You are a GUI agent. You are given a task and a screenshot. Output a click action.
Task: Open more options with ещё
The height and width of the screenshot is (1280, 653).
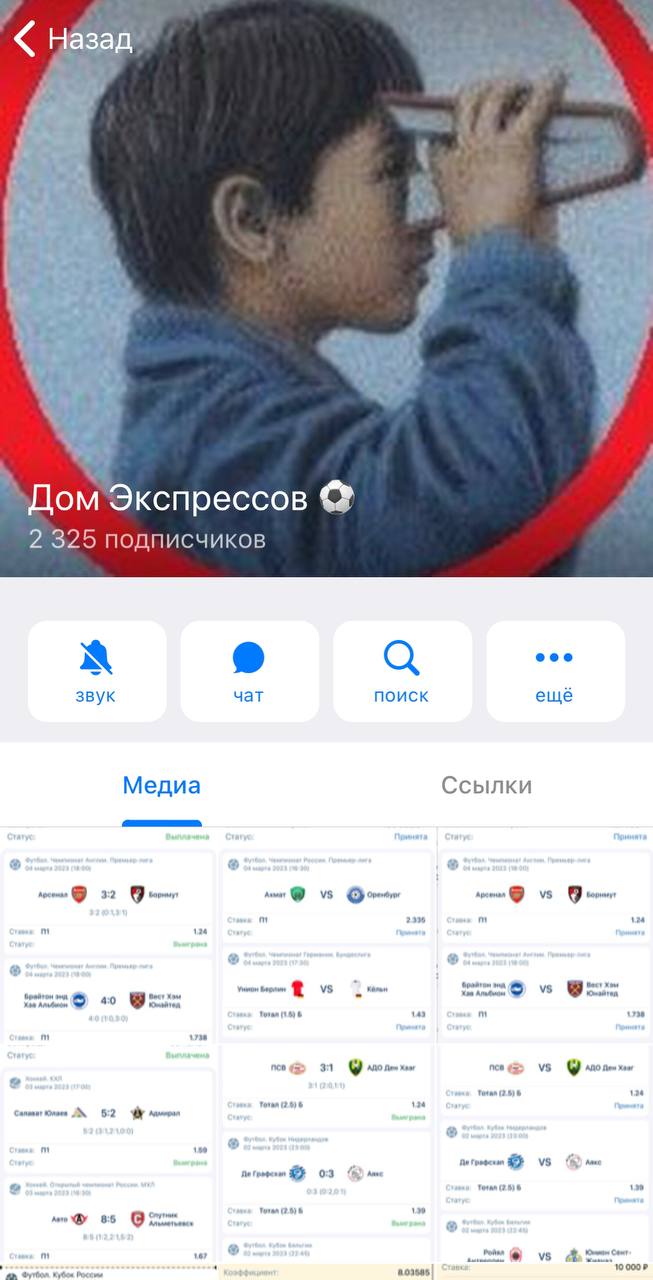click(x=555, y=671)
